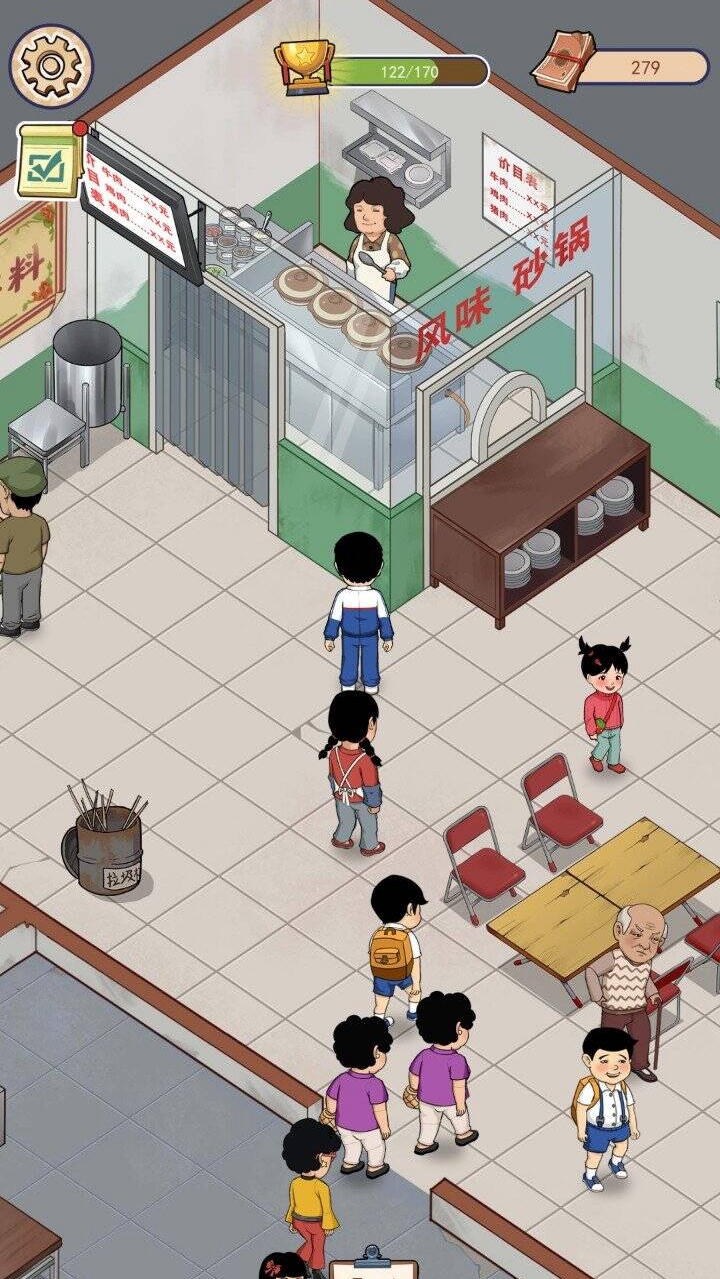Screen dimensions: 720x1279
Task: Click the money bundle icon
Action: pos(563,60)
